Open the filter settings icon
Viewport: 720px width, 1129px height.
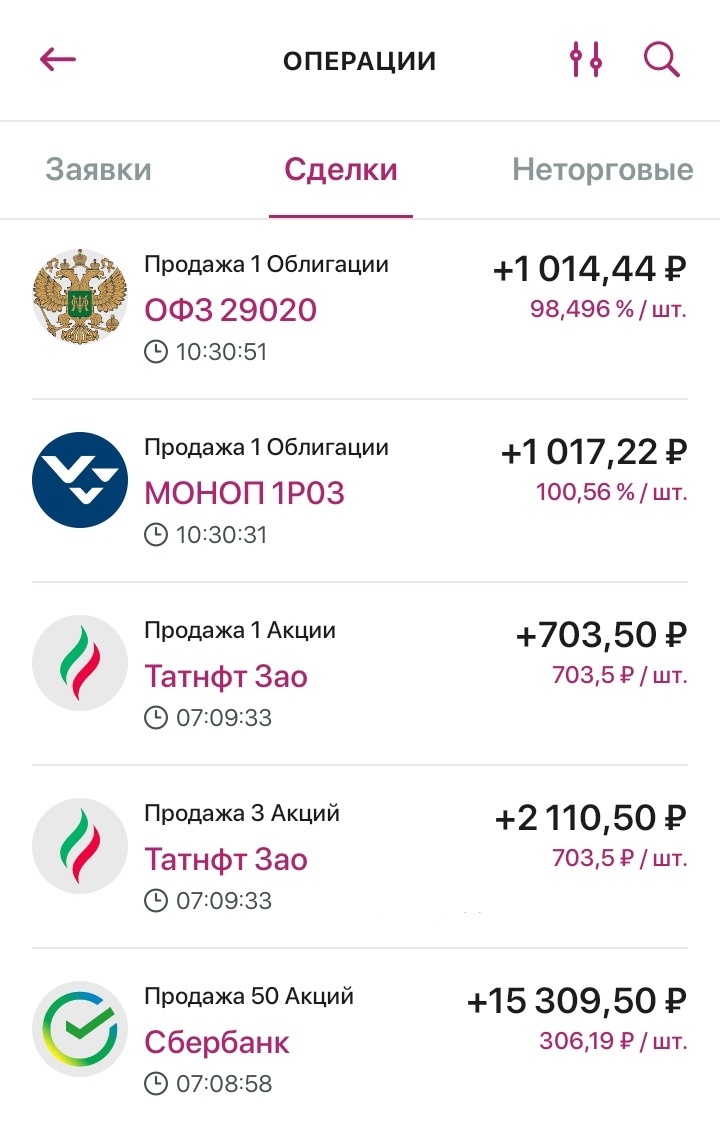click(588, 59)
